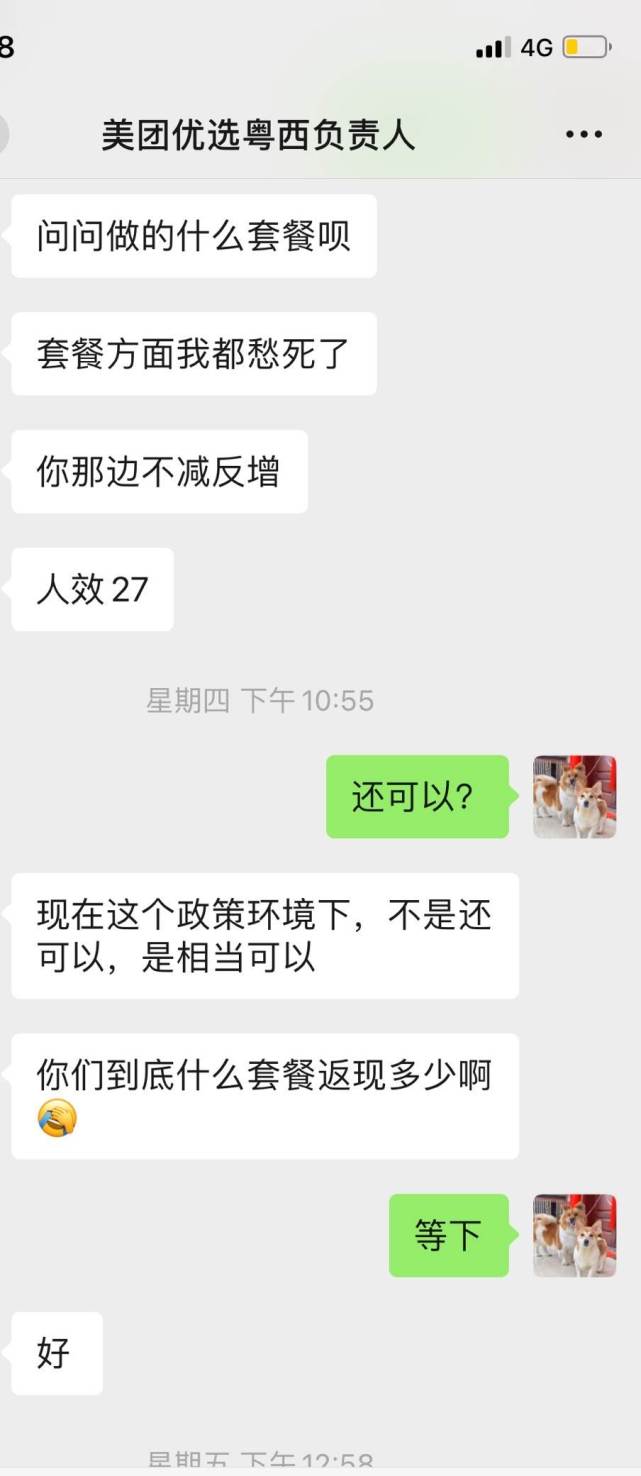Tap the corgi avatar beside 等下
Screen dimensions: 641x1476
click(574, 1235)
